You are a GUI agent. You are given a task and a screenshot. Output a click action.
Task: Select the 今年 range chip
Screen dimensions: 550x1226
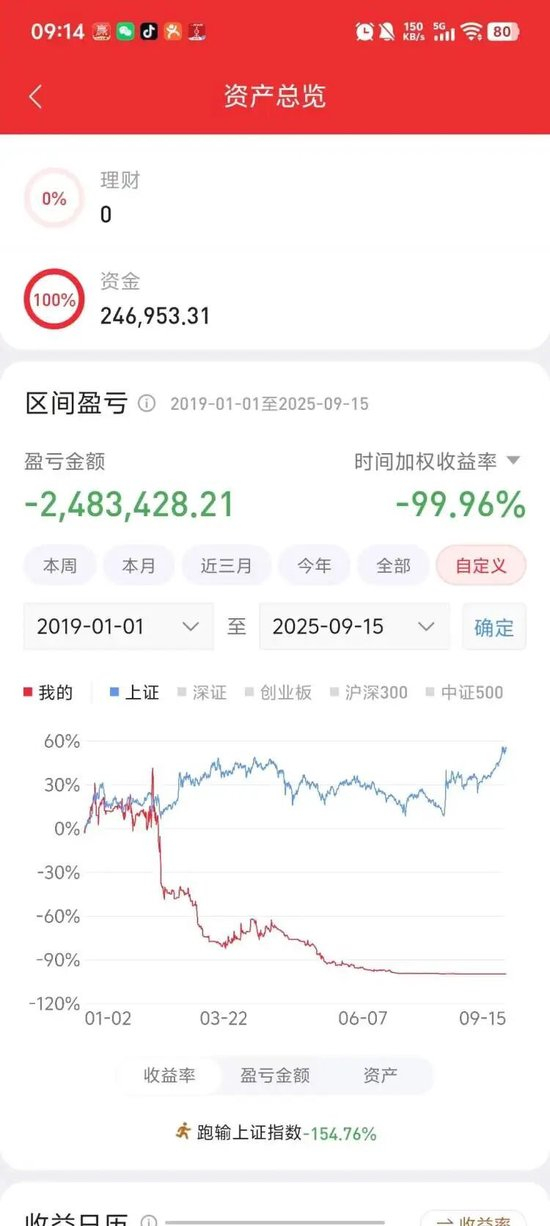point(314,566)
